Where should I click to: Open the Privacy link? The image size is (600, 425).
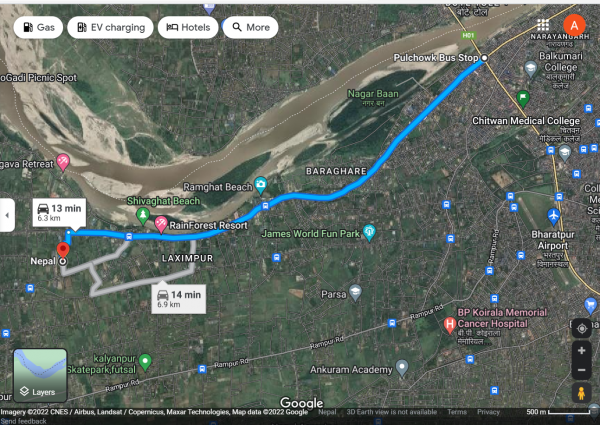click(x=488, y=412)
